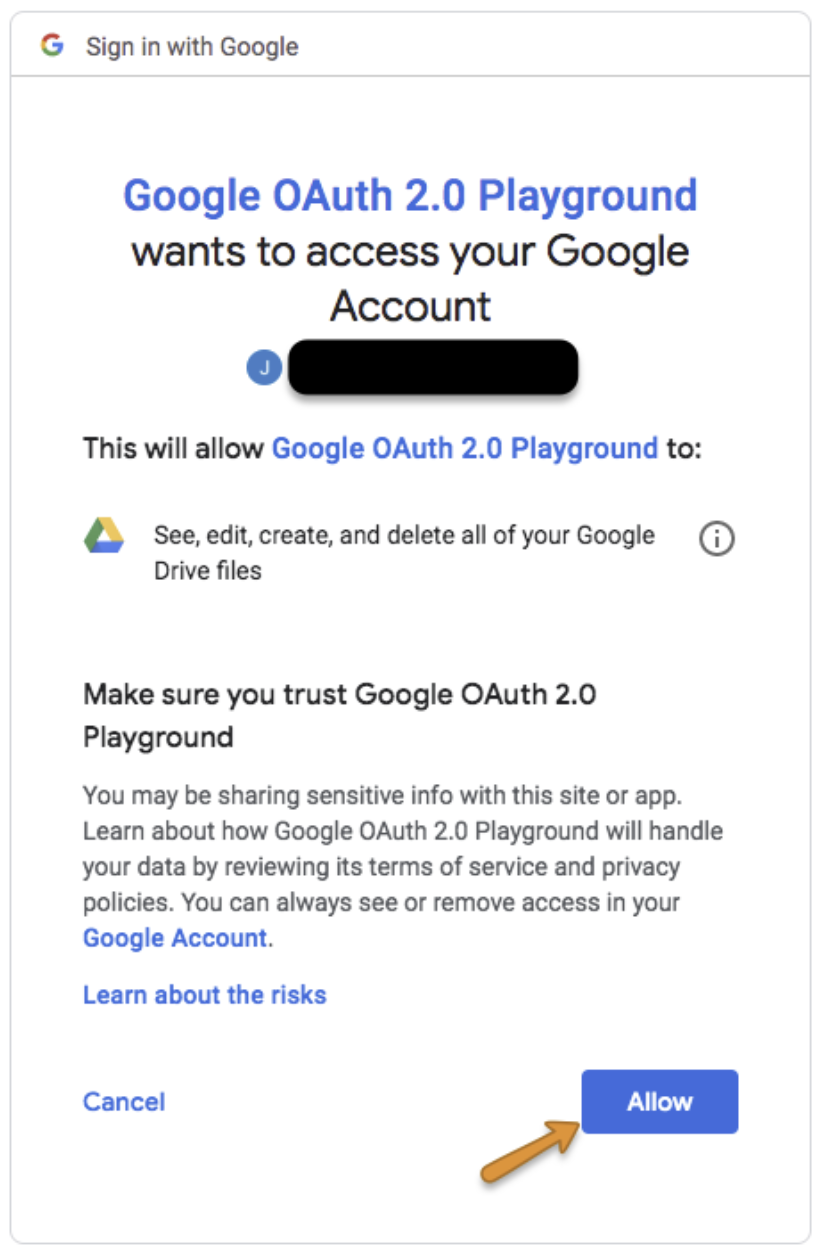Open the Google OAuth 2.0 Playground heading link
This screenshot has height=1250, width=830.
[409, 195]
